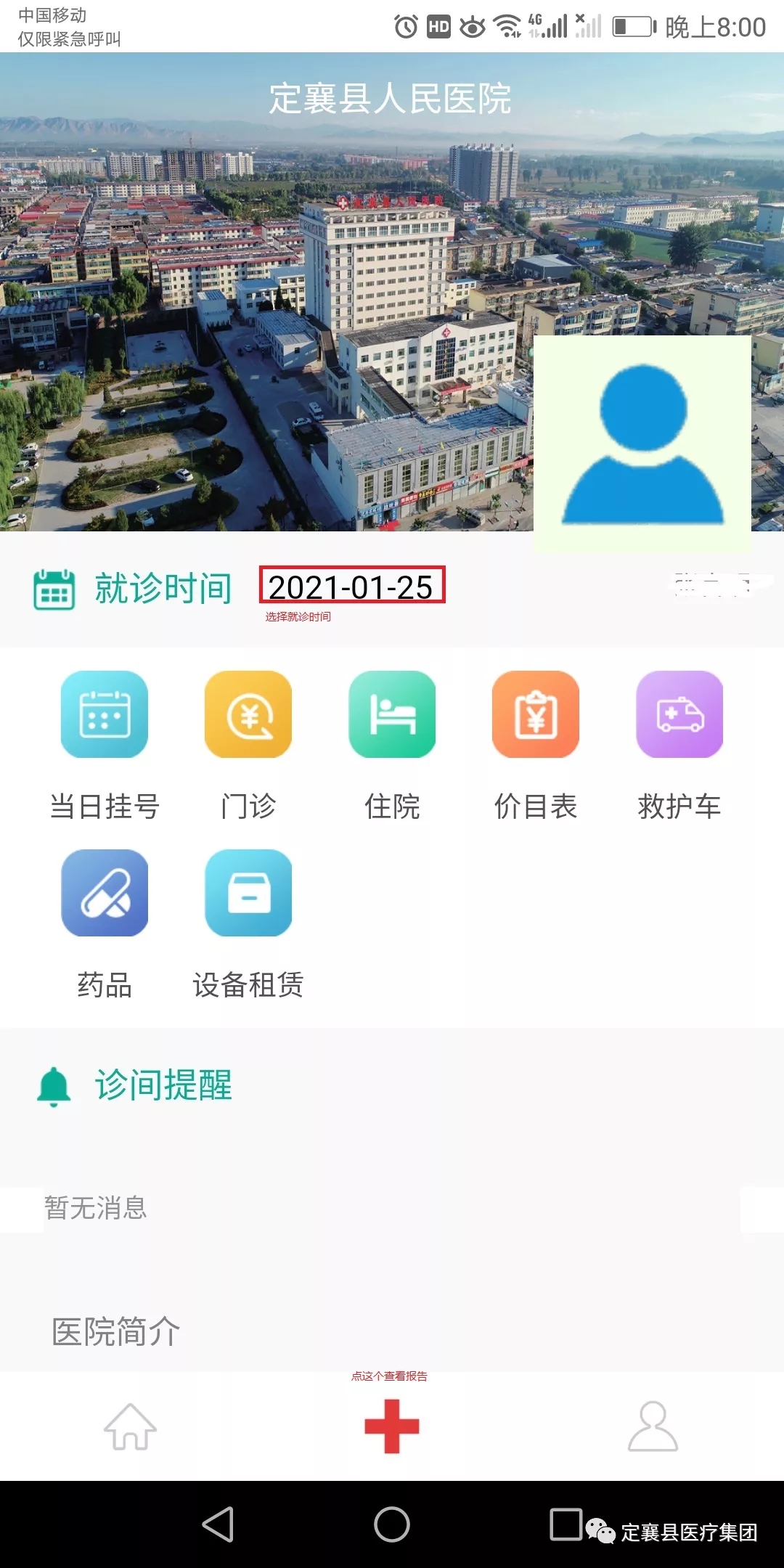The width and height of the screenshot is (784, 1568).
Task: Switch to the profile tab
Action: pyautogui.click(x=653, y=1426)
